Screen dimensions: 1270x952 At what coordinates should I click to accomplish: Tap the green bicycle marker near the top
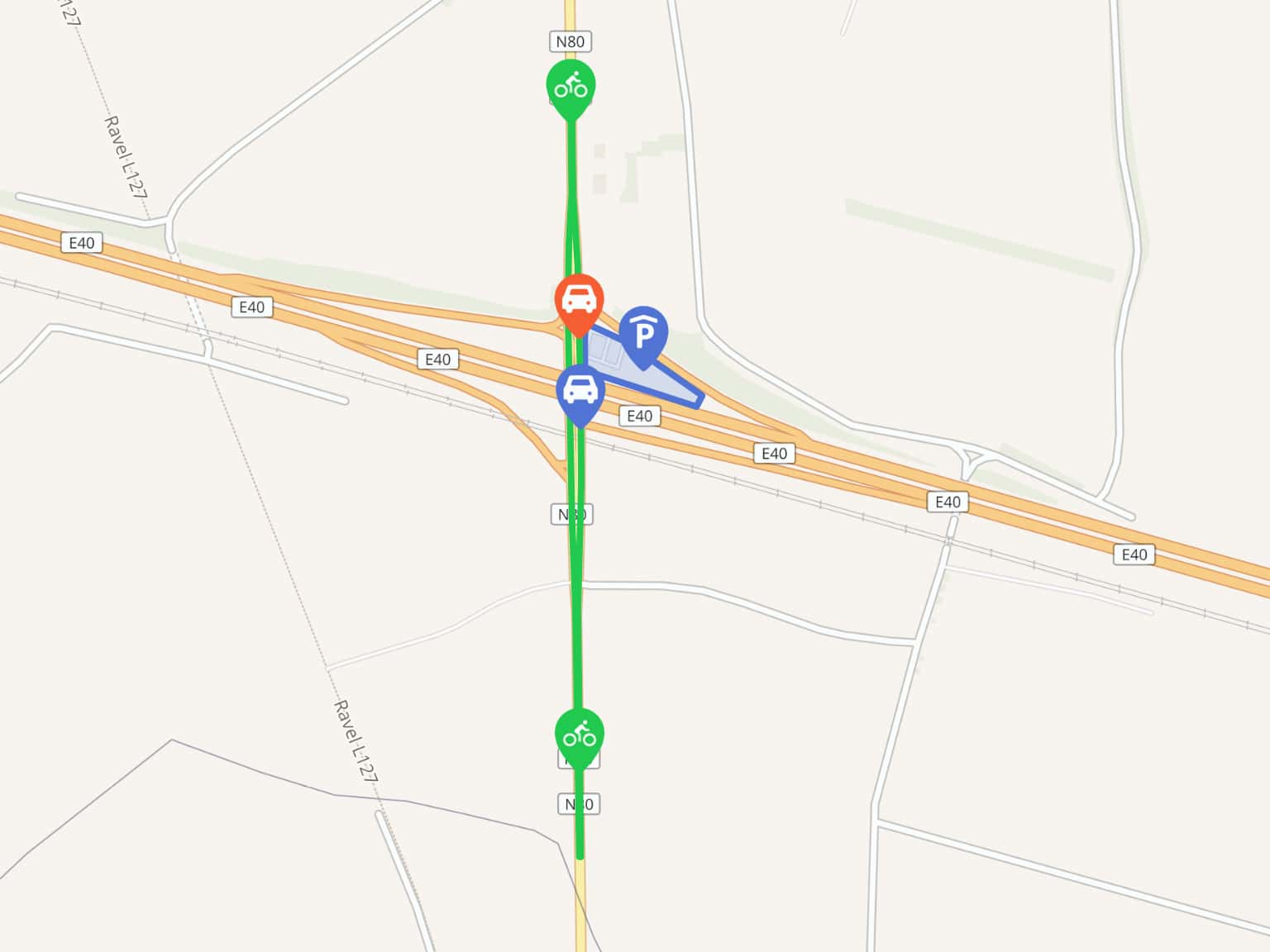tap(571, 85)
